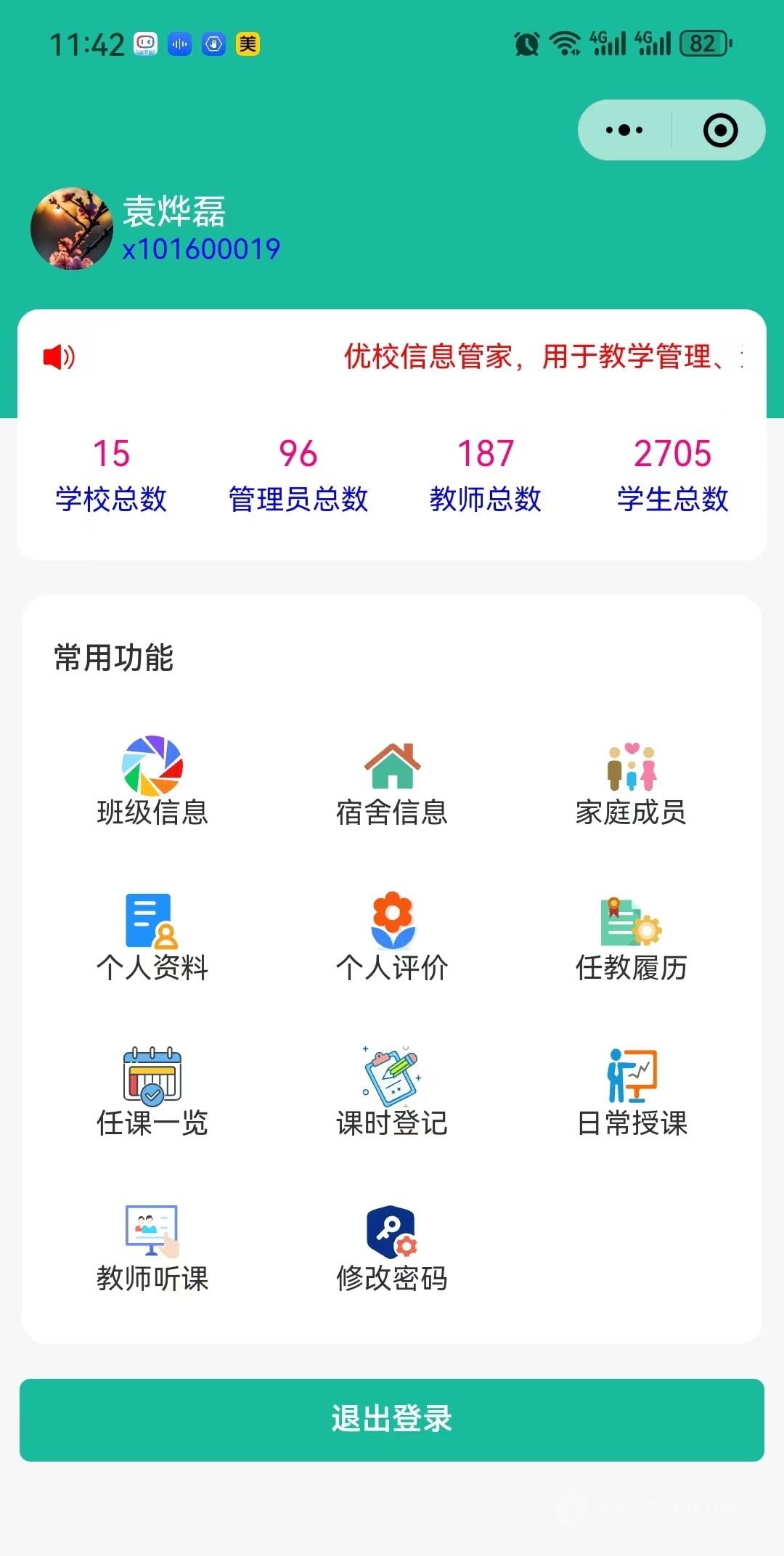
Task: Open 个人资料 personal profile
Action: (152, 937)
